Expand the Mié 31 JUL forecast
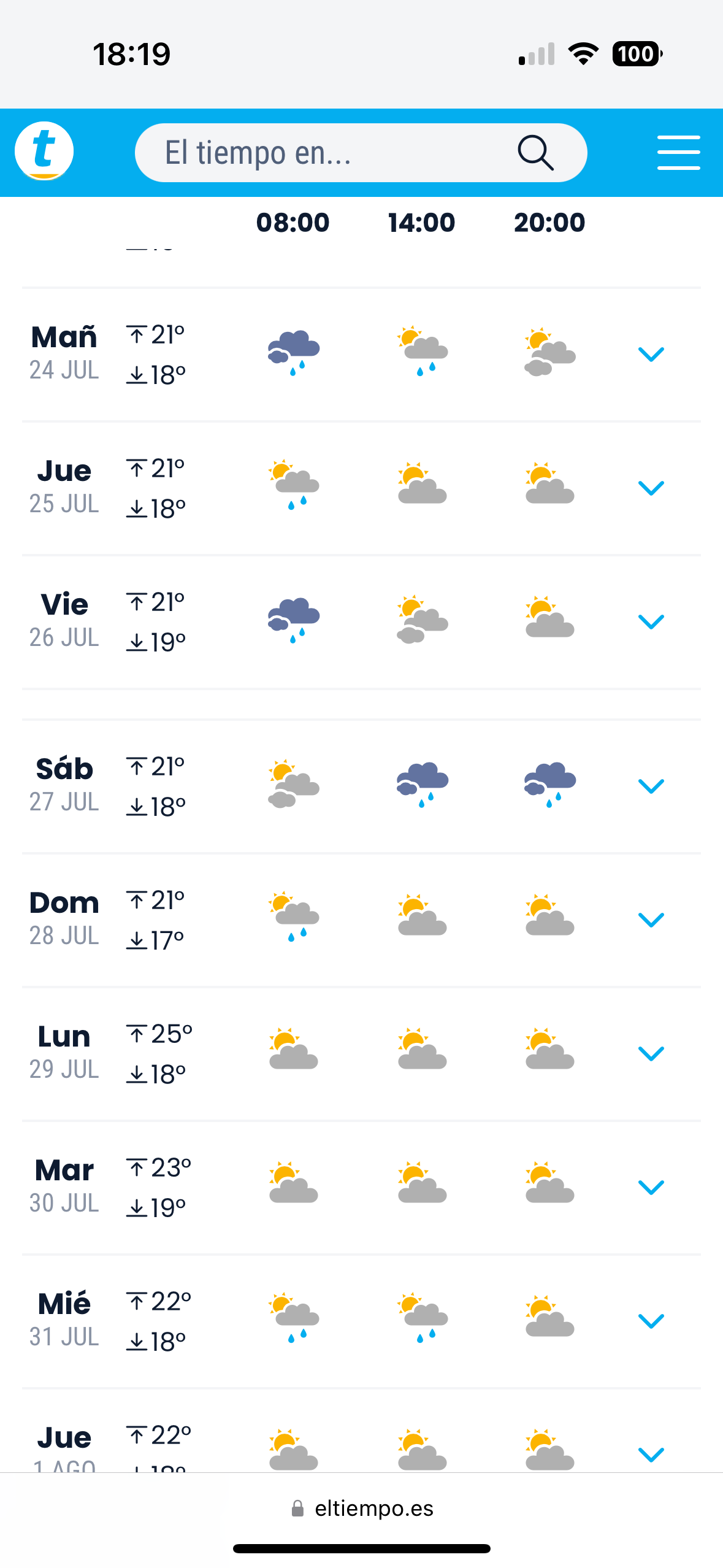This screenshot has height=1568, width=723. [651, 1321]
